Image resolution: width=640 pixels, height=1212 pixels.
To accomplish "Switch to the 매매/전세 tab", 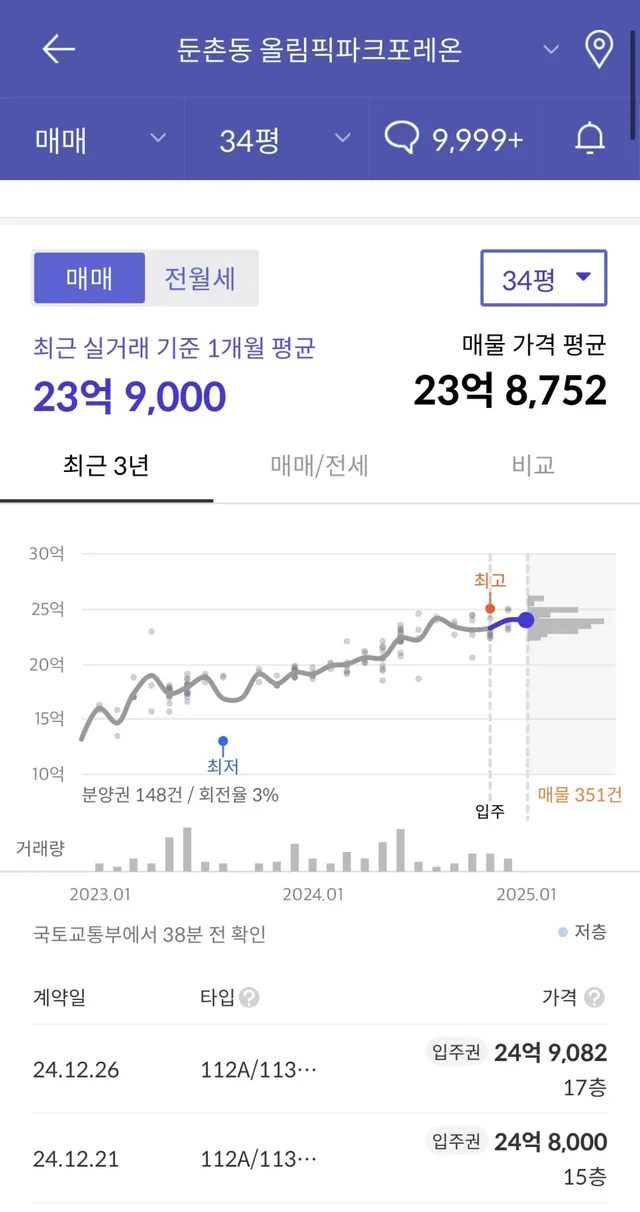I will pyautogui.click(x=320, y=465).
